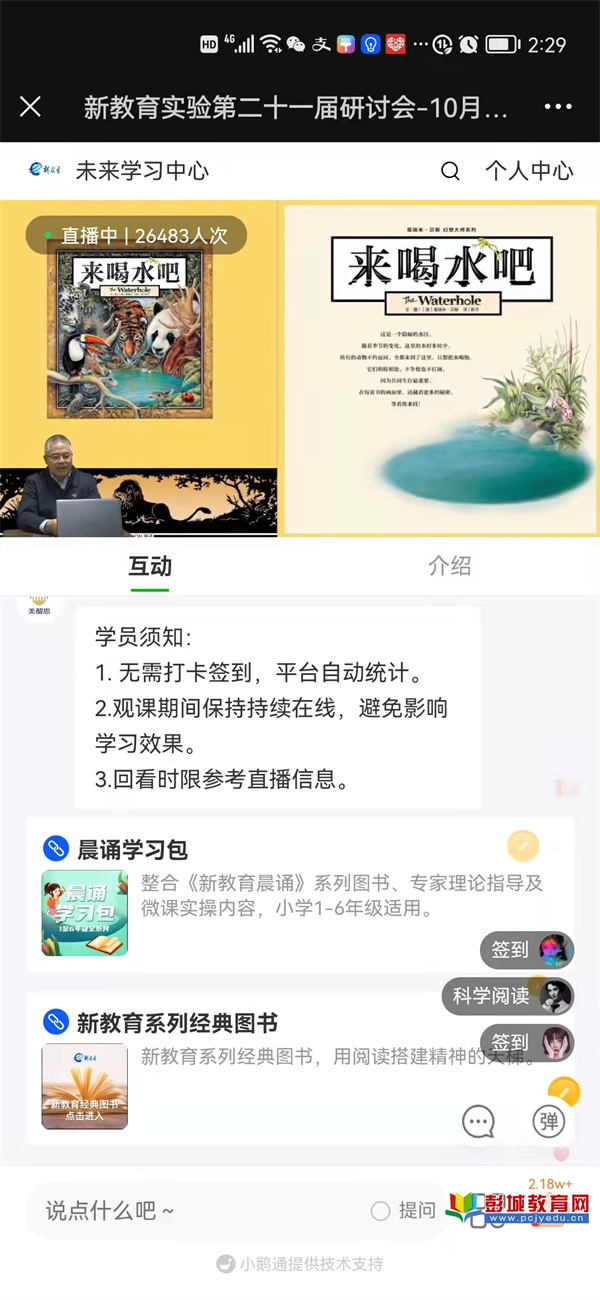The image size is (600, 1300).
Task: Enable the 提问 question option
Action: tap(381, 1211)
